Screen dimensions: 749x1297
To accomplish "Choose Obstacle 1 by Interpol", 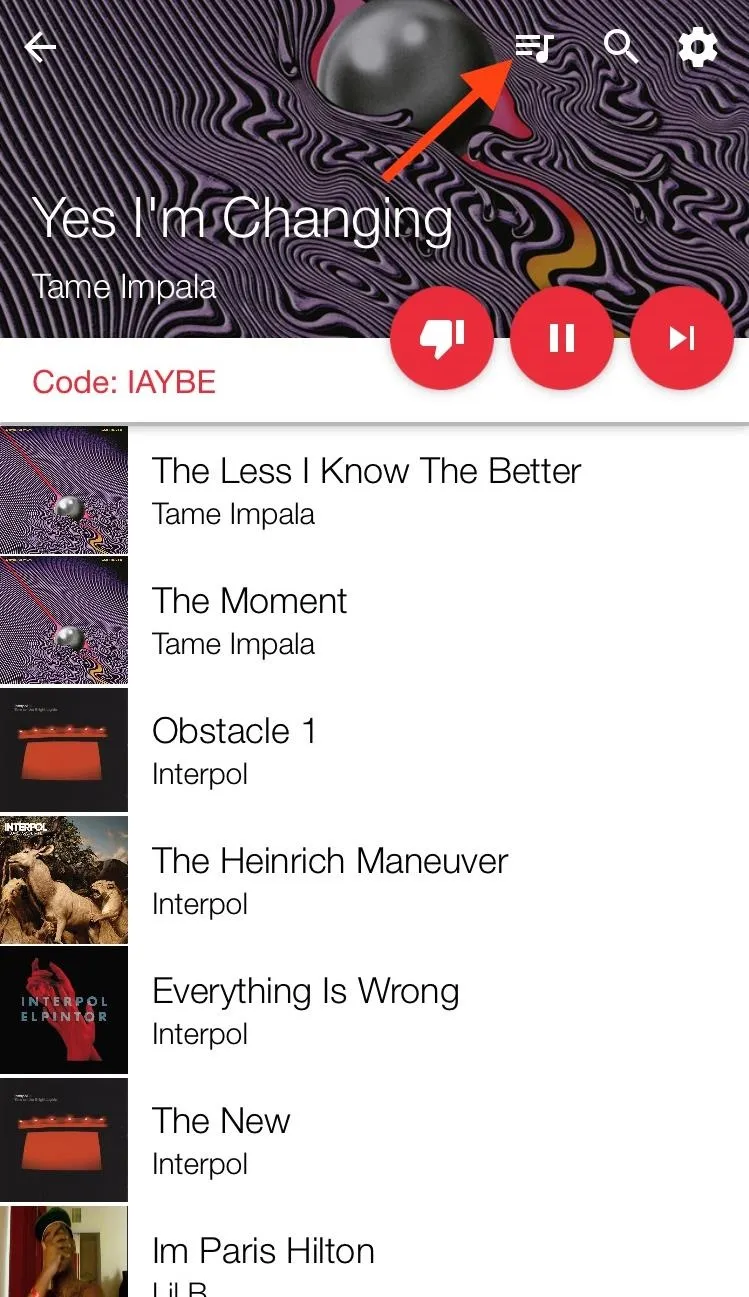I will (x=374, y=750).
